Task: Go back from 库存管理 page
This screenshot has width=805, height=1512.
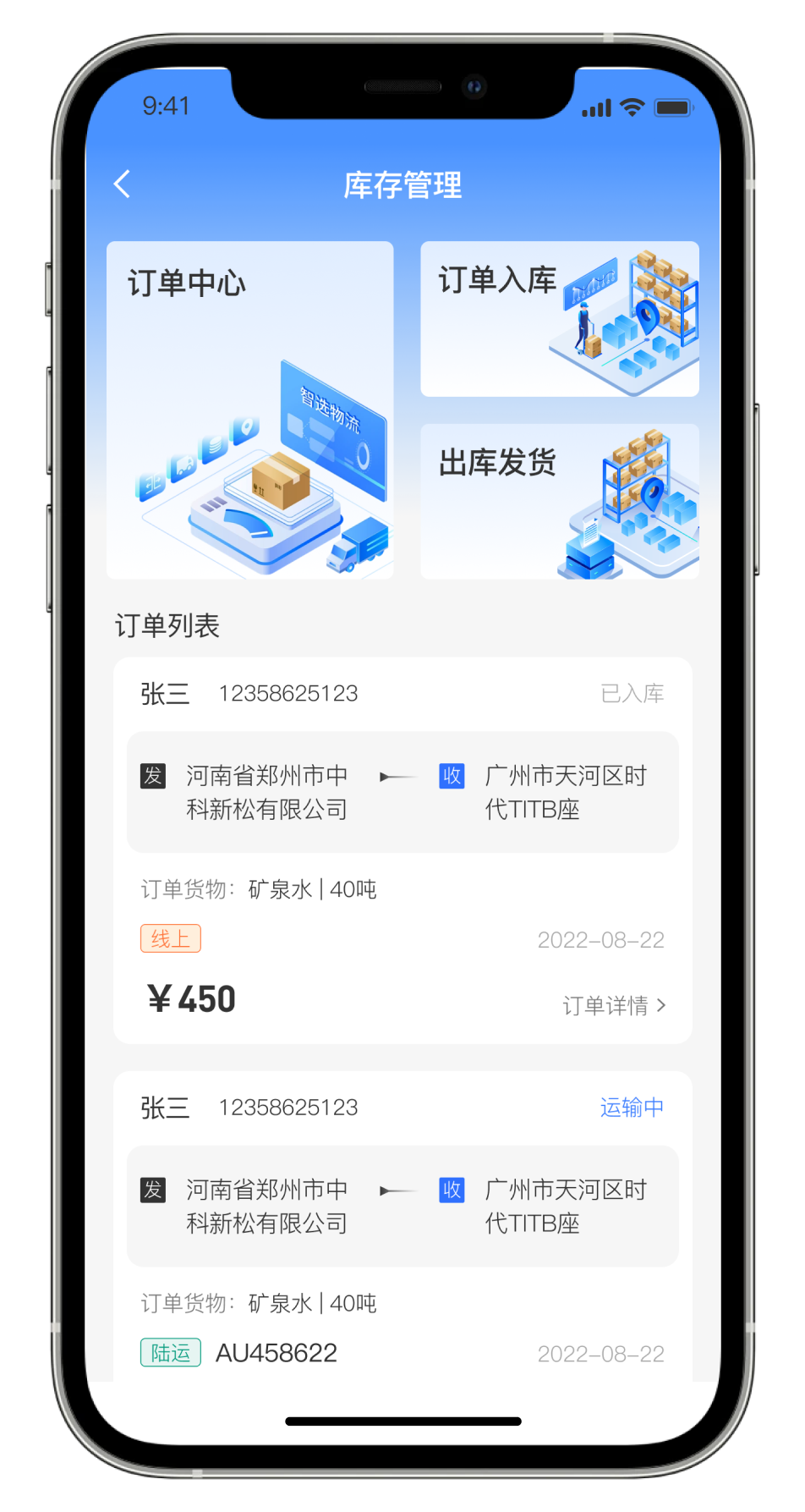Action: click(x=123, y=184)
